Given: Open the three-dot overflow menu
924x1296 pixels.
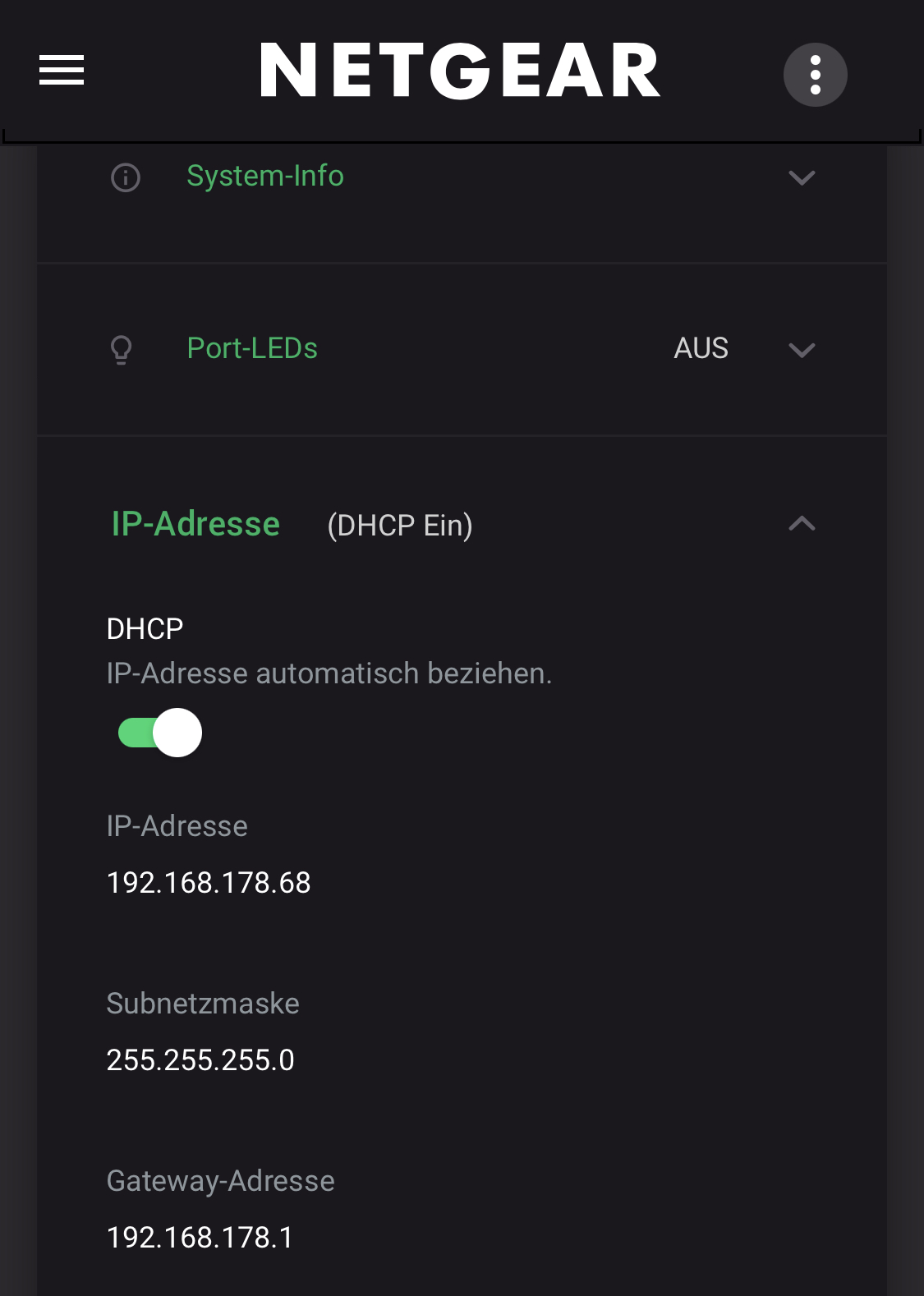Looking at the screenshot, I should [815, 75].
